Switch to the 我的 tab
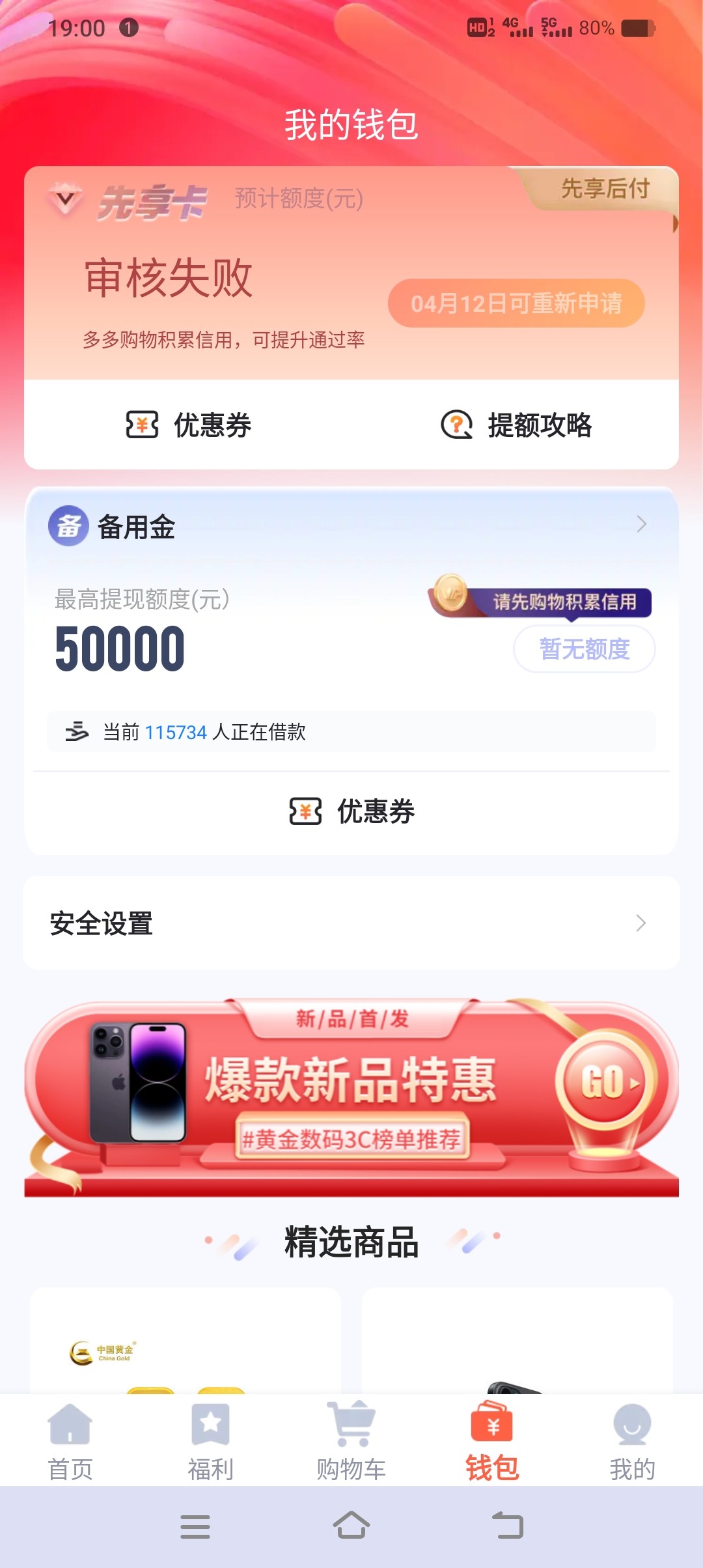The image size is (703, 1568). point(633,1441)
